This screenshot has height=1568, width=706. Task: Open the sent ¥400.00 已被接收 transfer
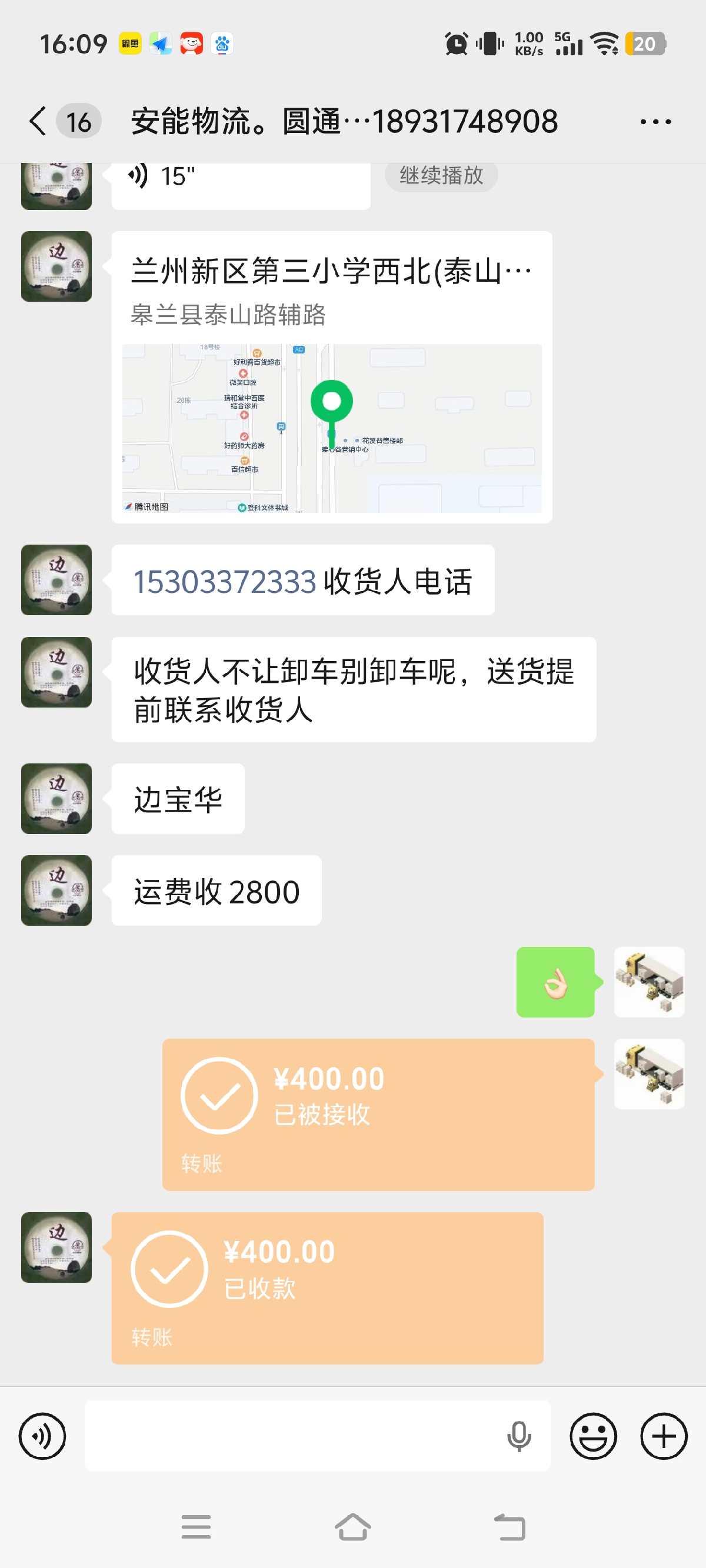pyautogui.click(x=378, y=1114)
